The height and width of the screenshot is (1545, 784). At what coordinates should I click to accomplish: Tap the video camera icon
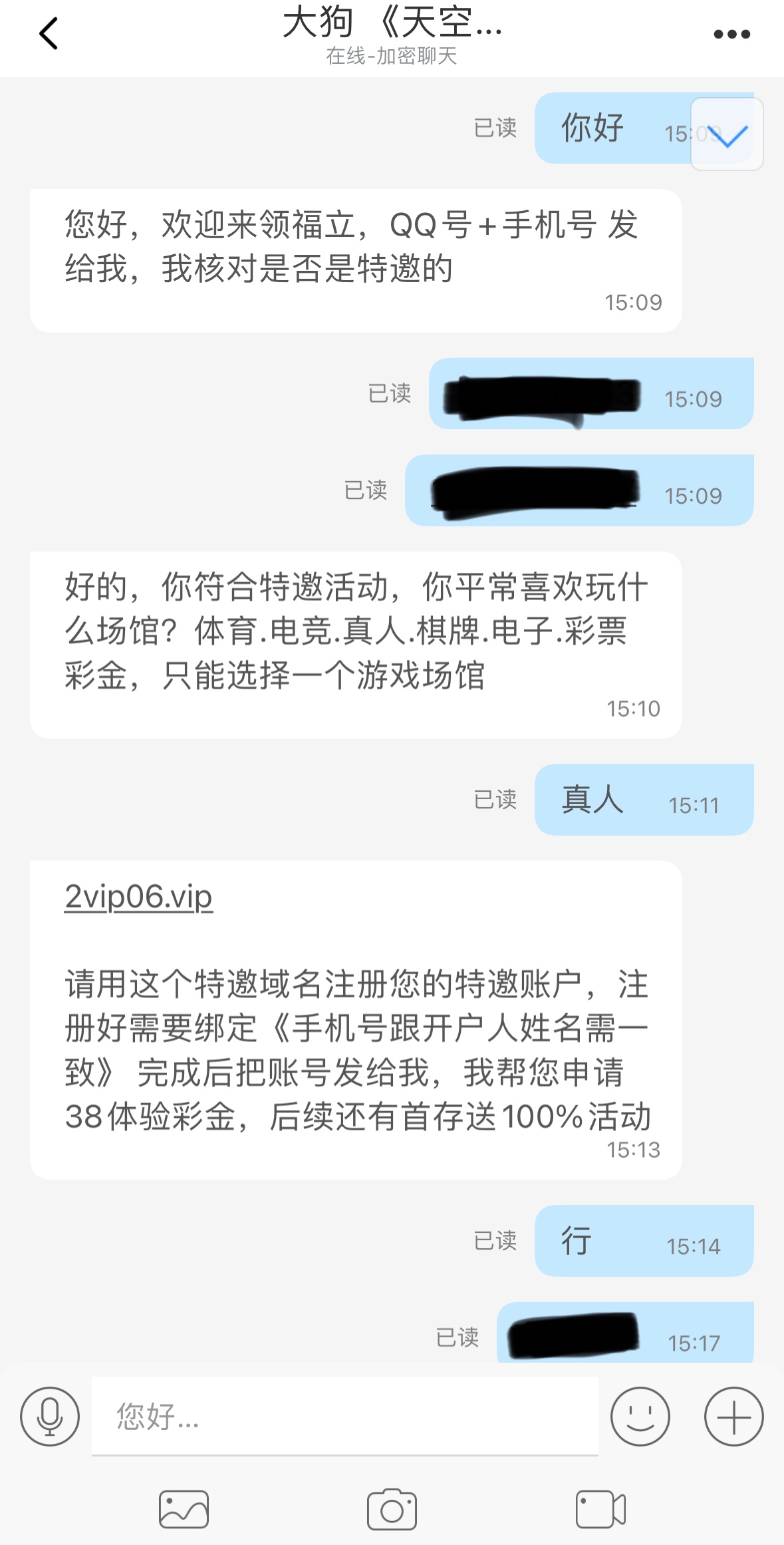[600, 1509]
